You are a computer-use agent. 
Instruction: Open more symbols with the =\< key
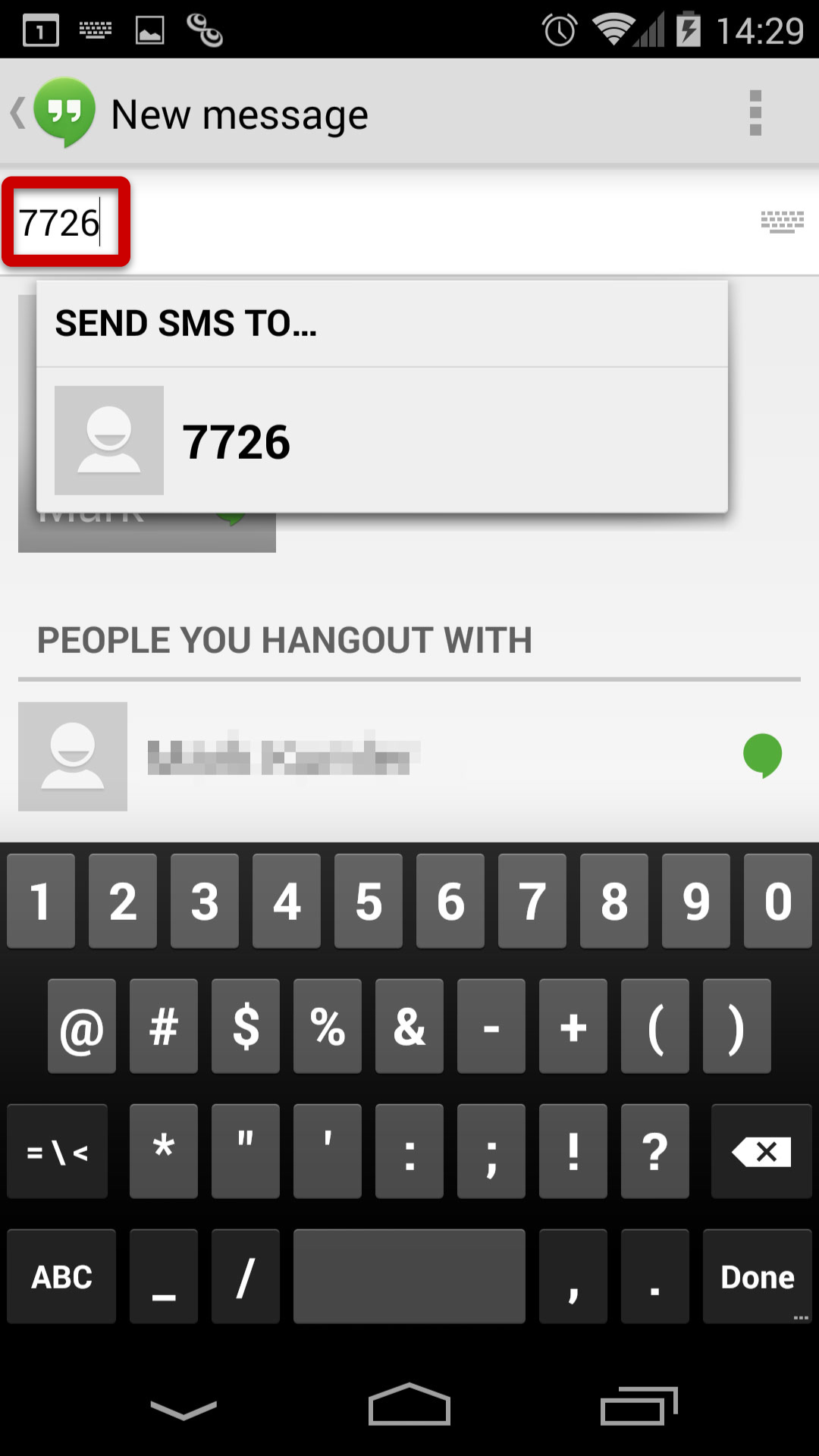click(58, 1151)
